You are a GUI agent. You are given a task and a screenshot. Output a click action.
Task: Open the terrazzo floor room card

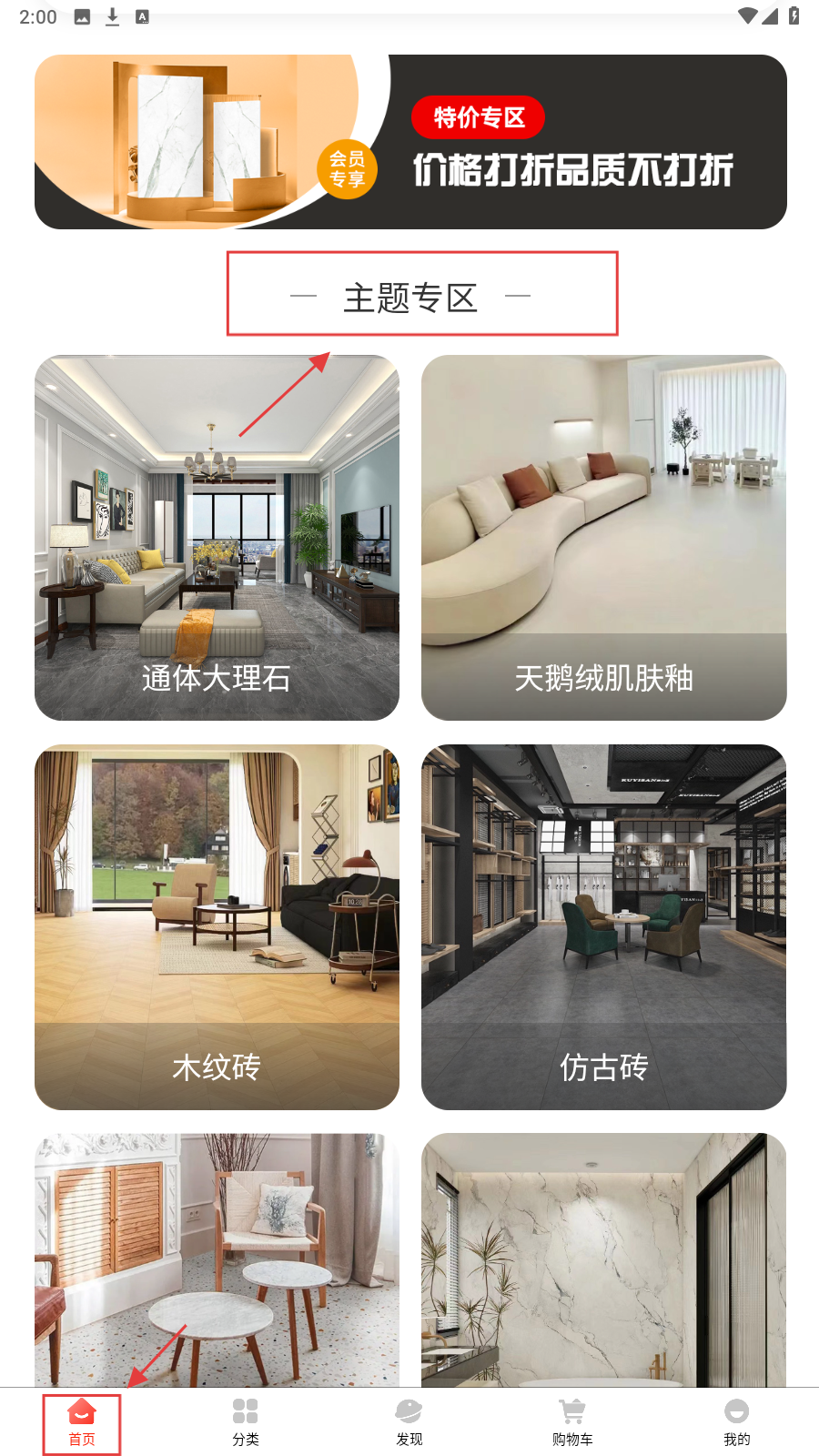click(x=217, y=1259)
